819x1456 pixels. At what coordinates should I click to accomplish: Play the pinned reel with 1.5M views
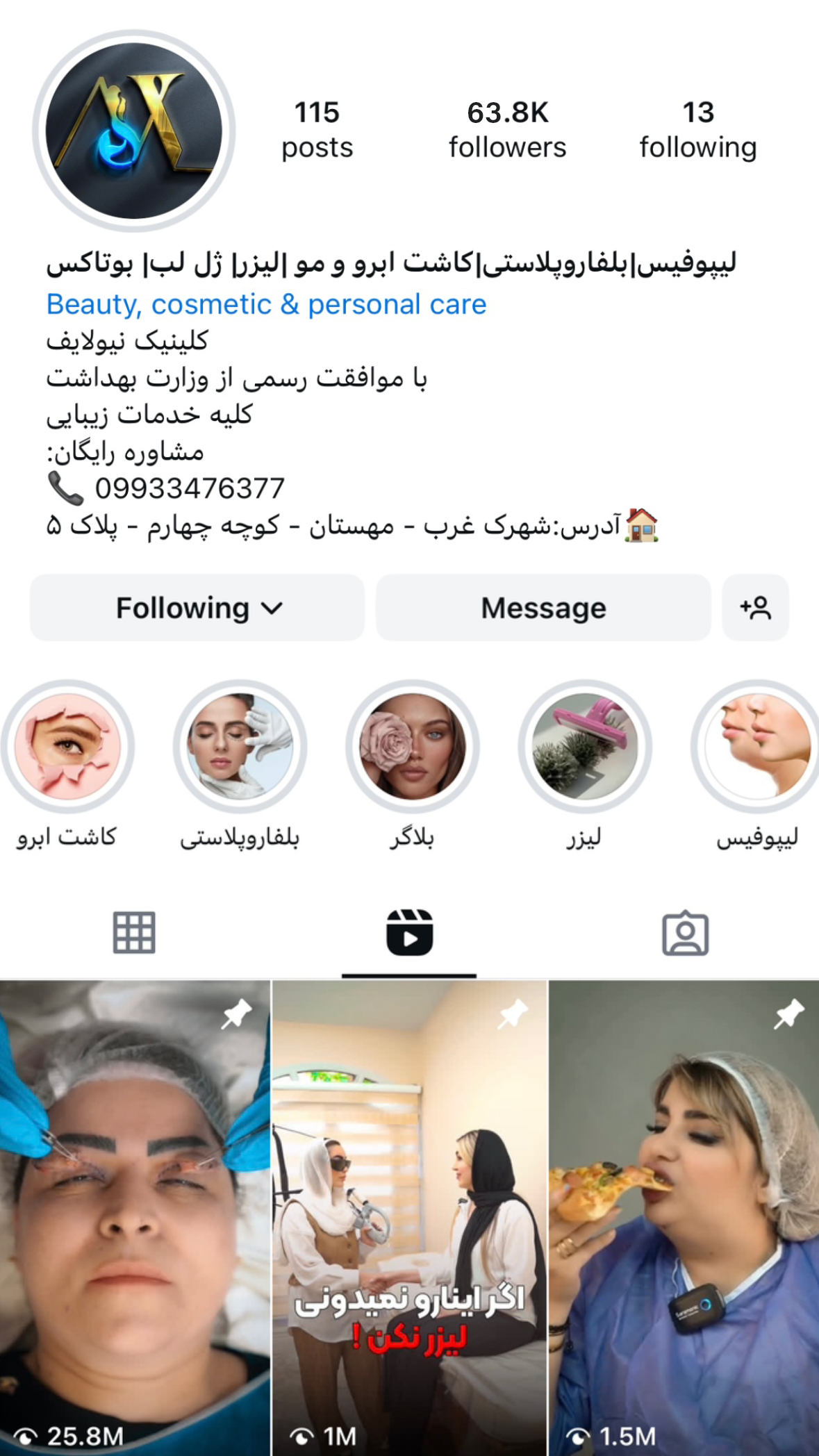click(684, 1218)
